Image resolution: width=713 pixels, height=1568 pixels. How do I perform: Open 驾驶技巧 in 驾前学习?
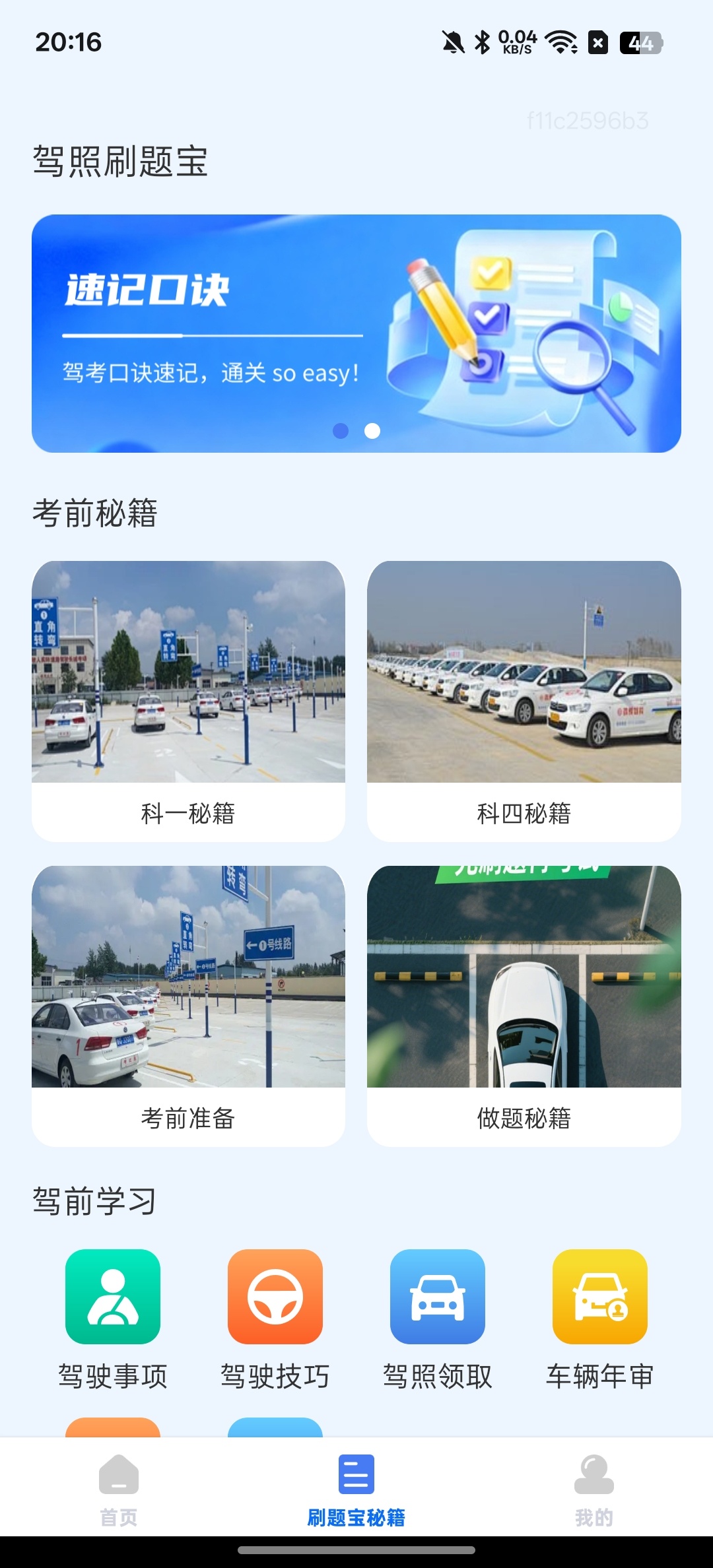[x=275, y=1320]
